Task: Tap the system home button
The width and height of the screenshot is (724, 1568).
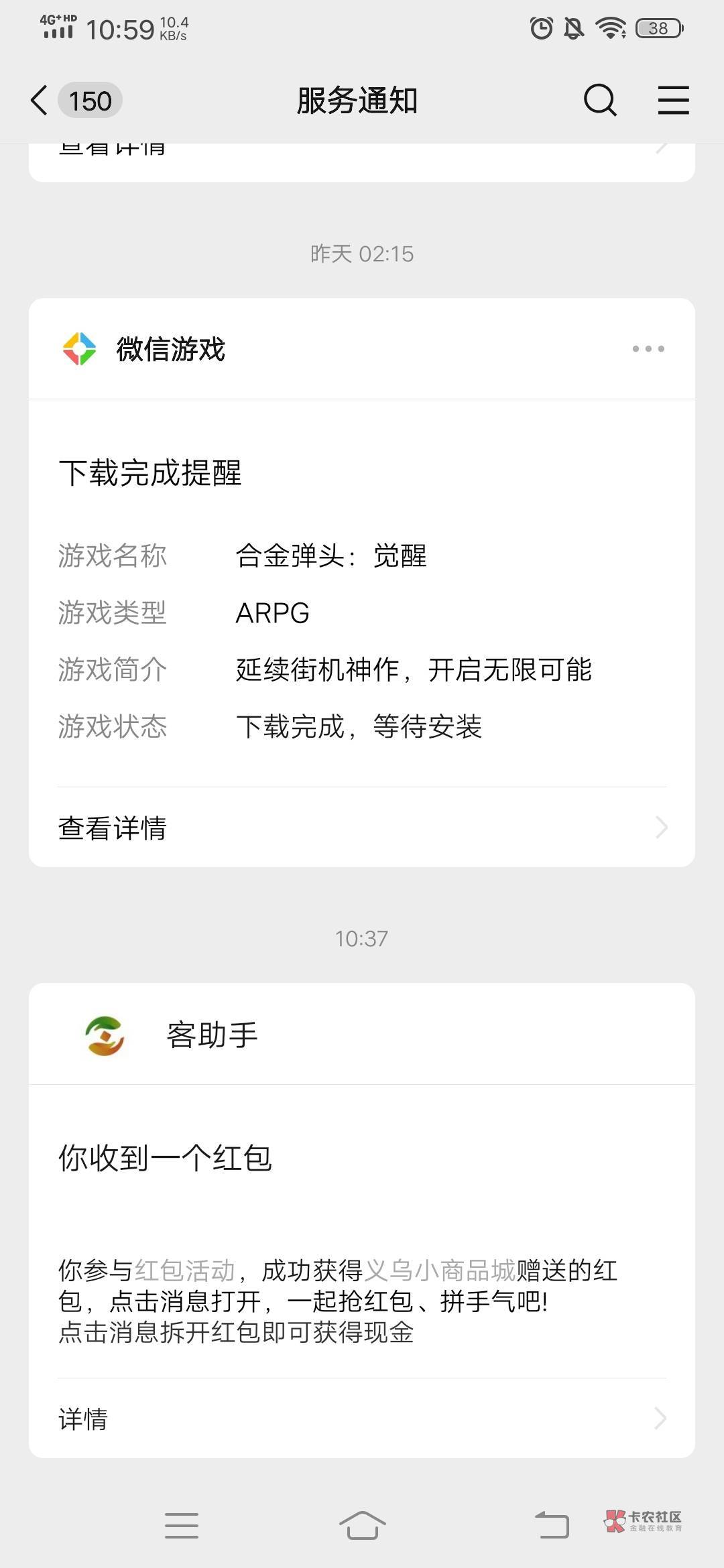Action: point(362,1526)
